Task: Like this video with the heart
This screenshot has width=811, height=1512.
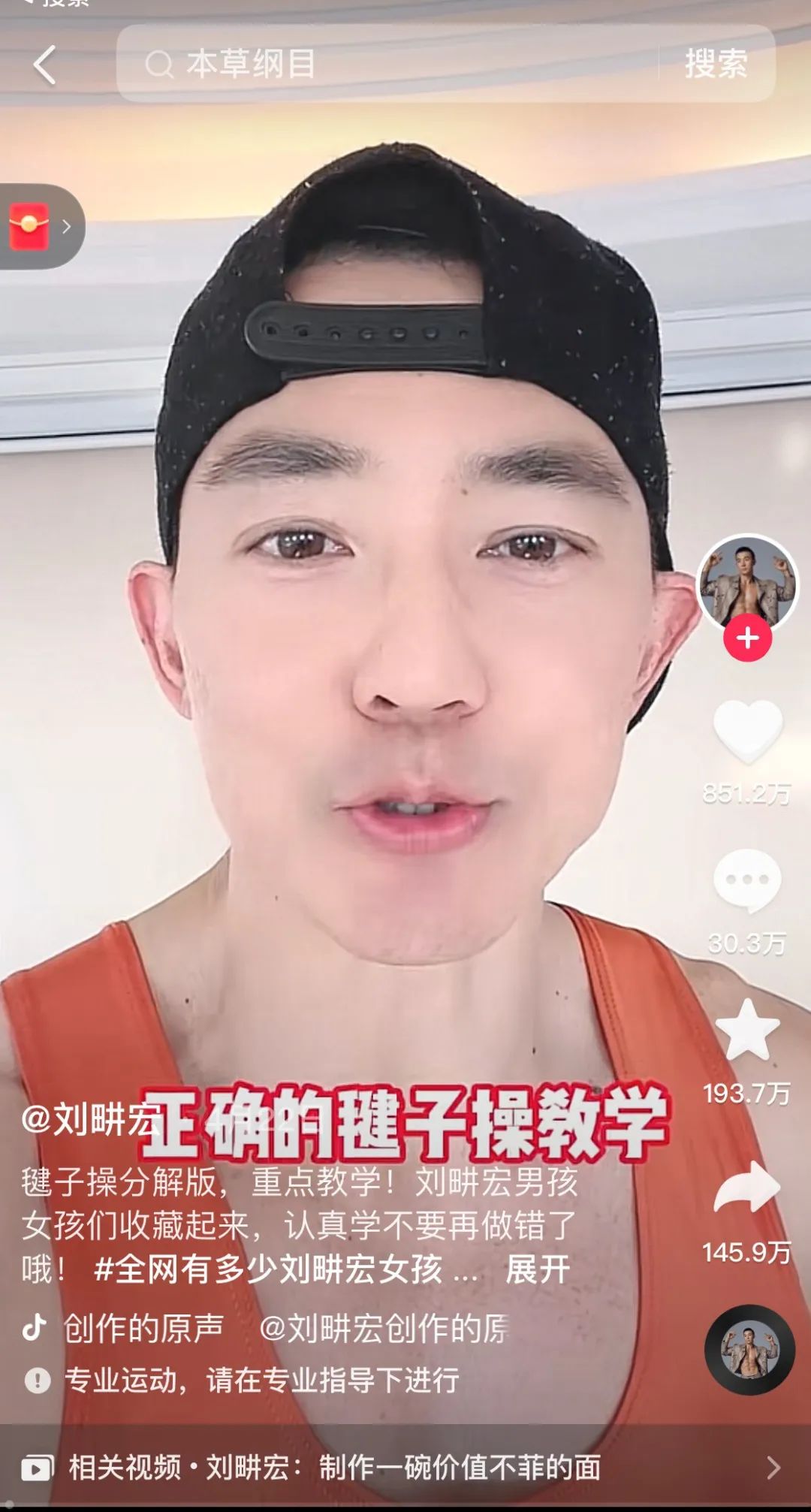Action: pyautogui.click(x=747, y=730)
